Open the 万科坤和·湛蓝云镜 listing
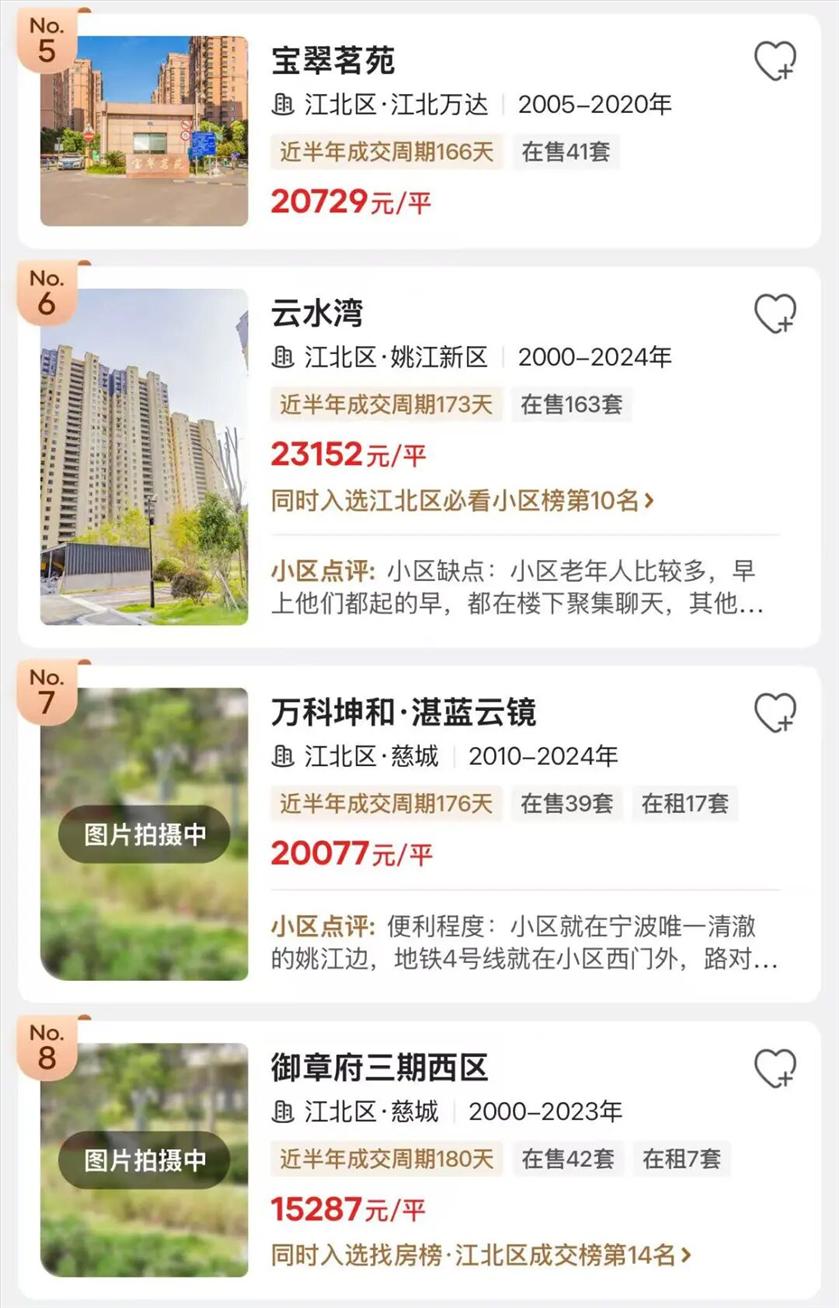The height and width of the screenshot is (1308, 839). (x=403, y=712)
